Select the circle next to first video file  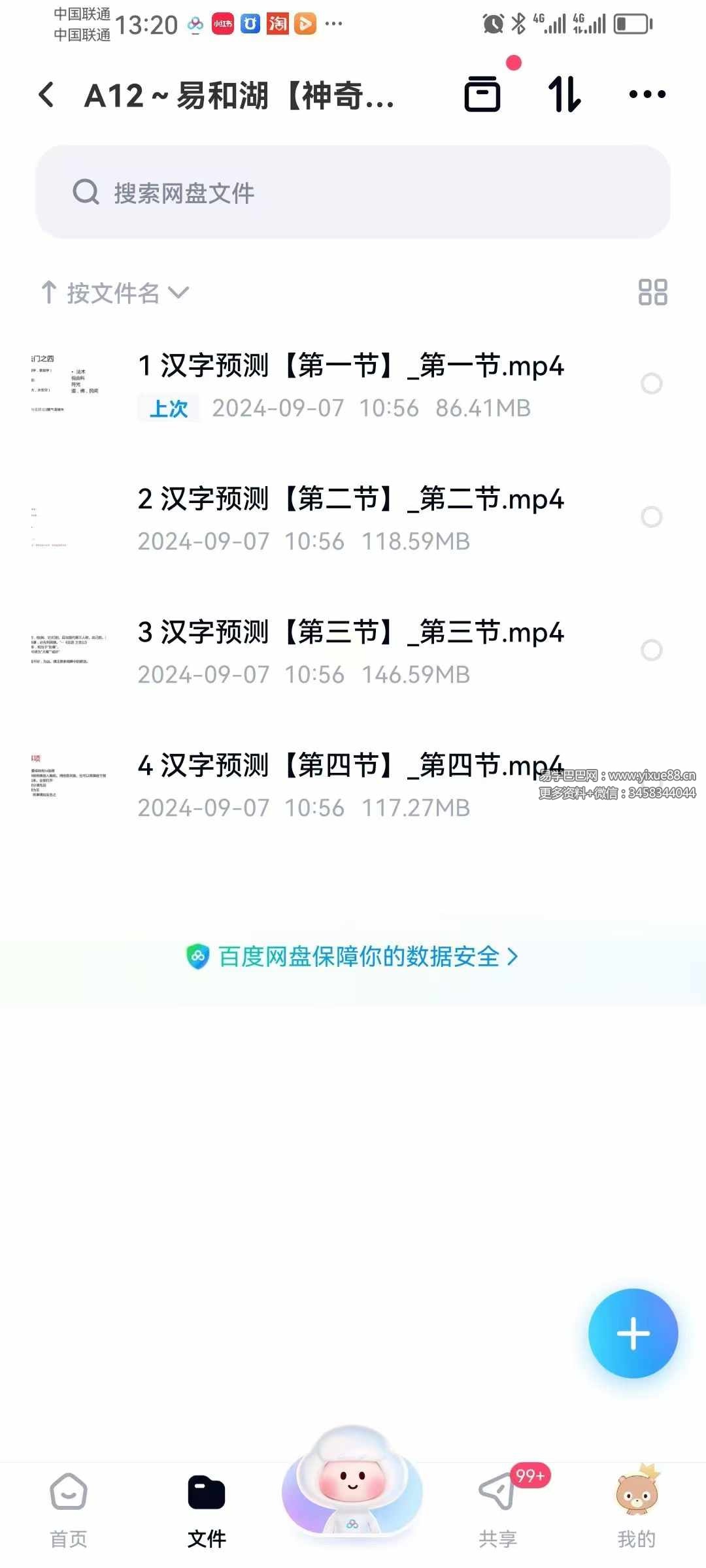[x=652, y=384]
